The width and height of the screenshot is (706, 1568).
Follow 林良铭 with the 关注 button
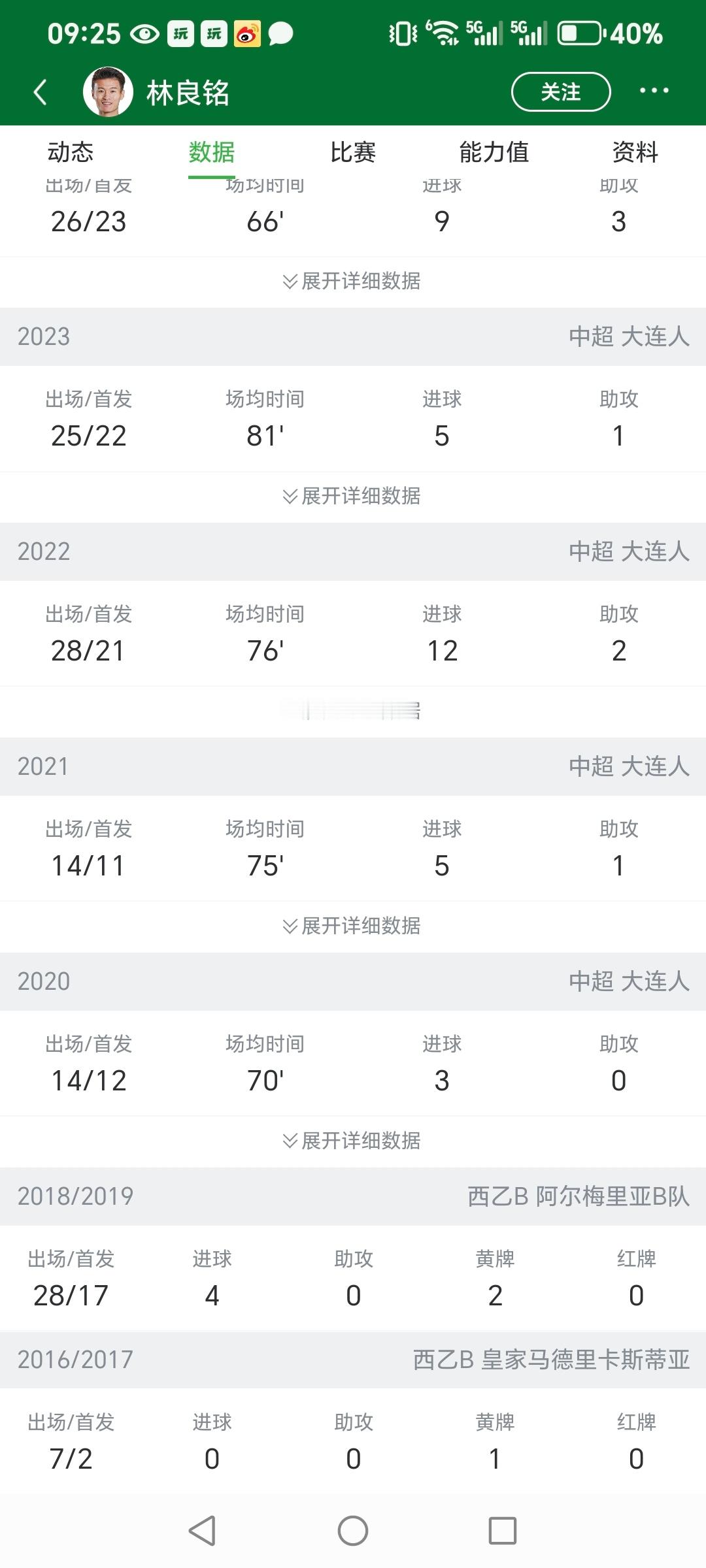tap(561, 92)
